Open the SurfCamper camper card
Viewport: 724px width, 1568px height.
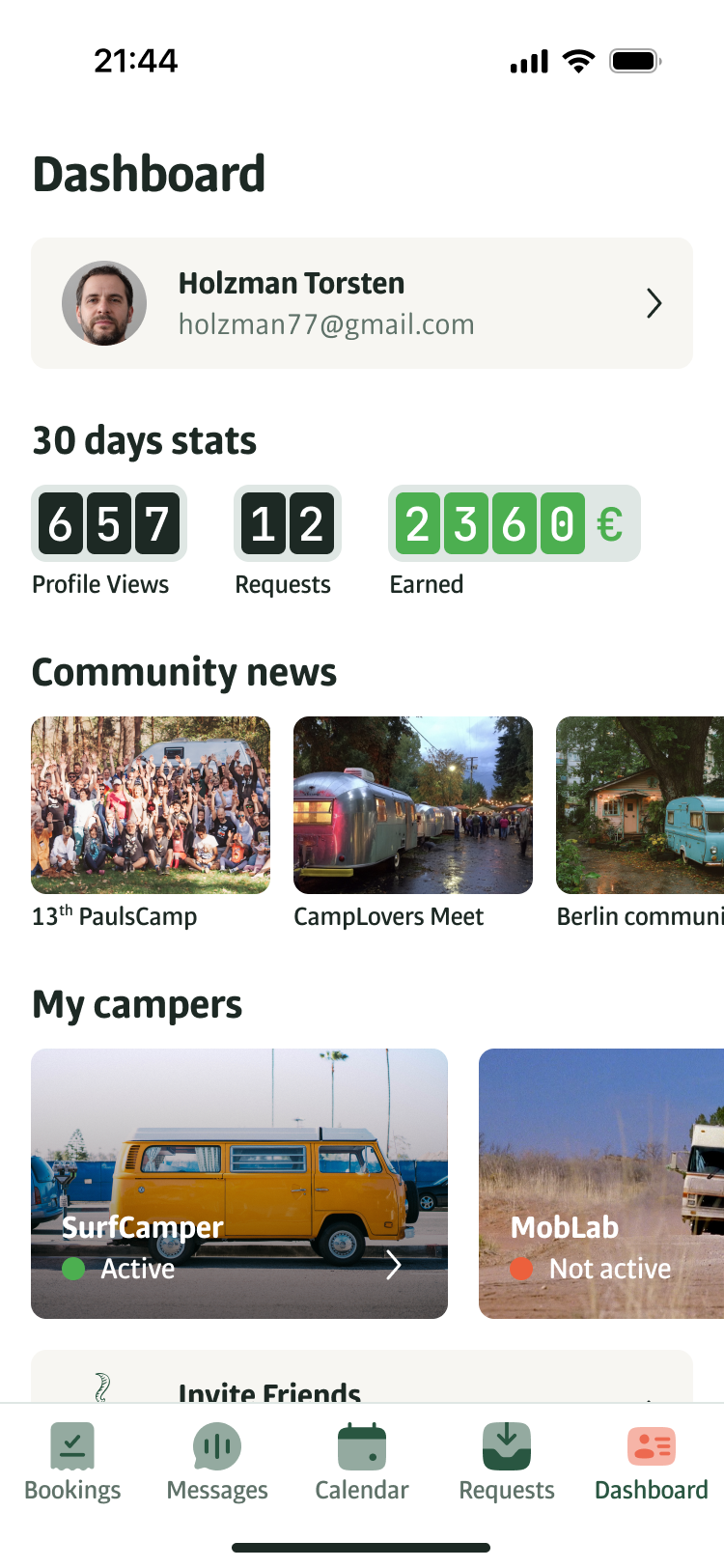pos(239,1183)
